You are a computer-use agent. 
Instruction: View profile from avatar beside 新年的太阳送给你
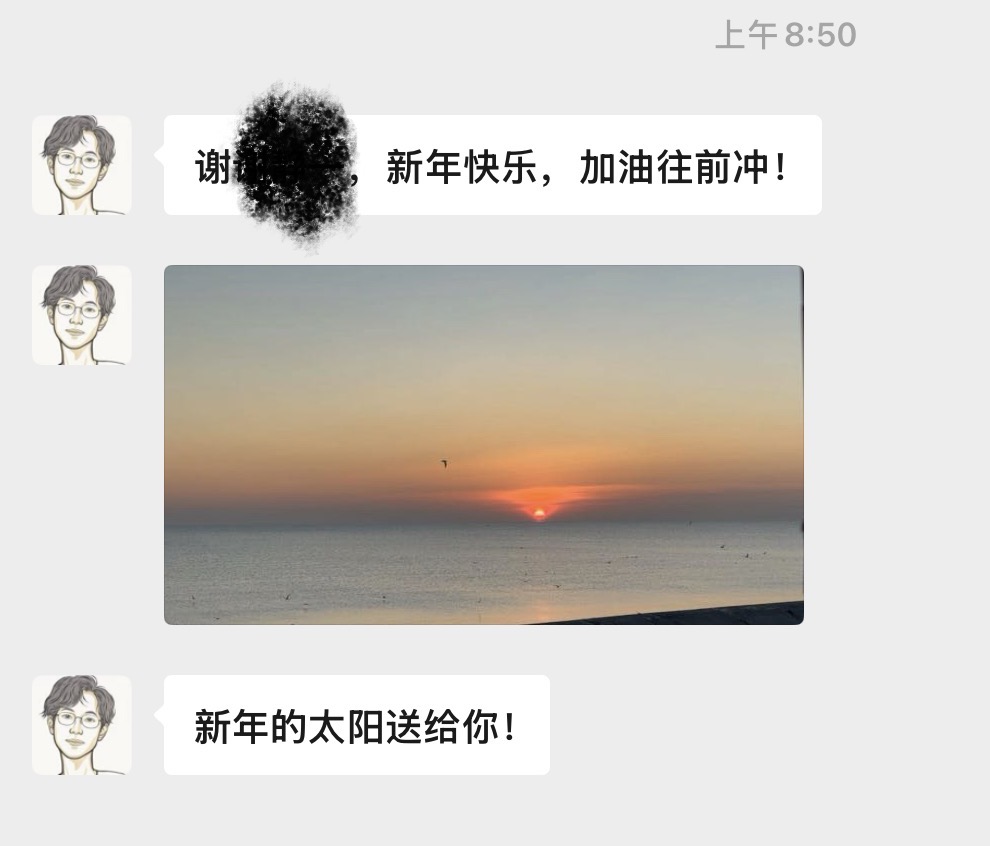coord(82,725)
